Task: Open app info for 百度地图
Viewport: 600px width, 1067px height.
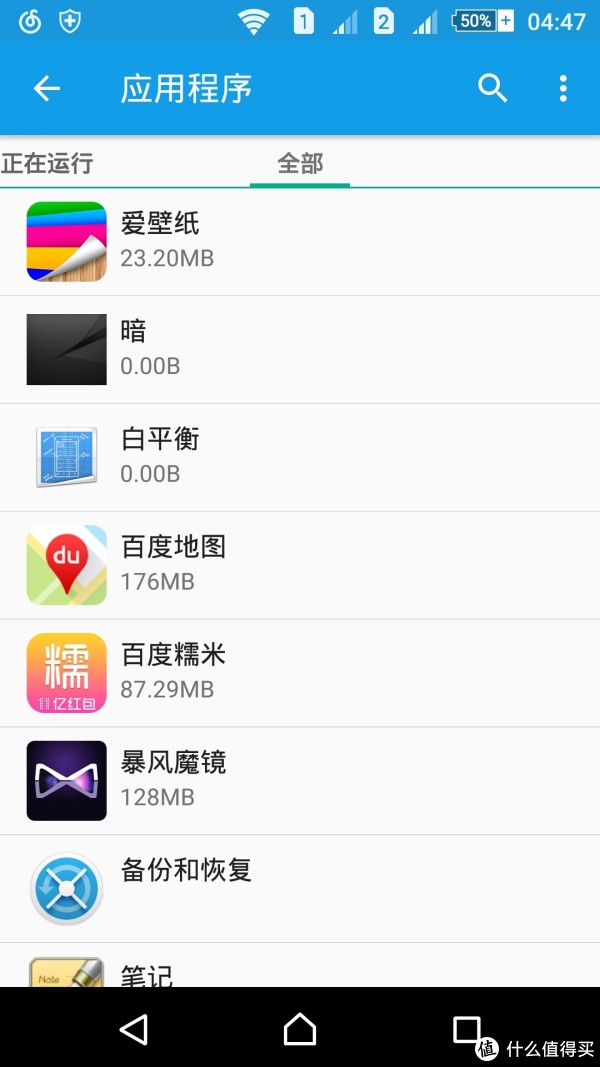Action: point(300,565)
